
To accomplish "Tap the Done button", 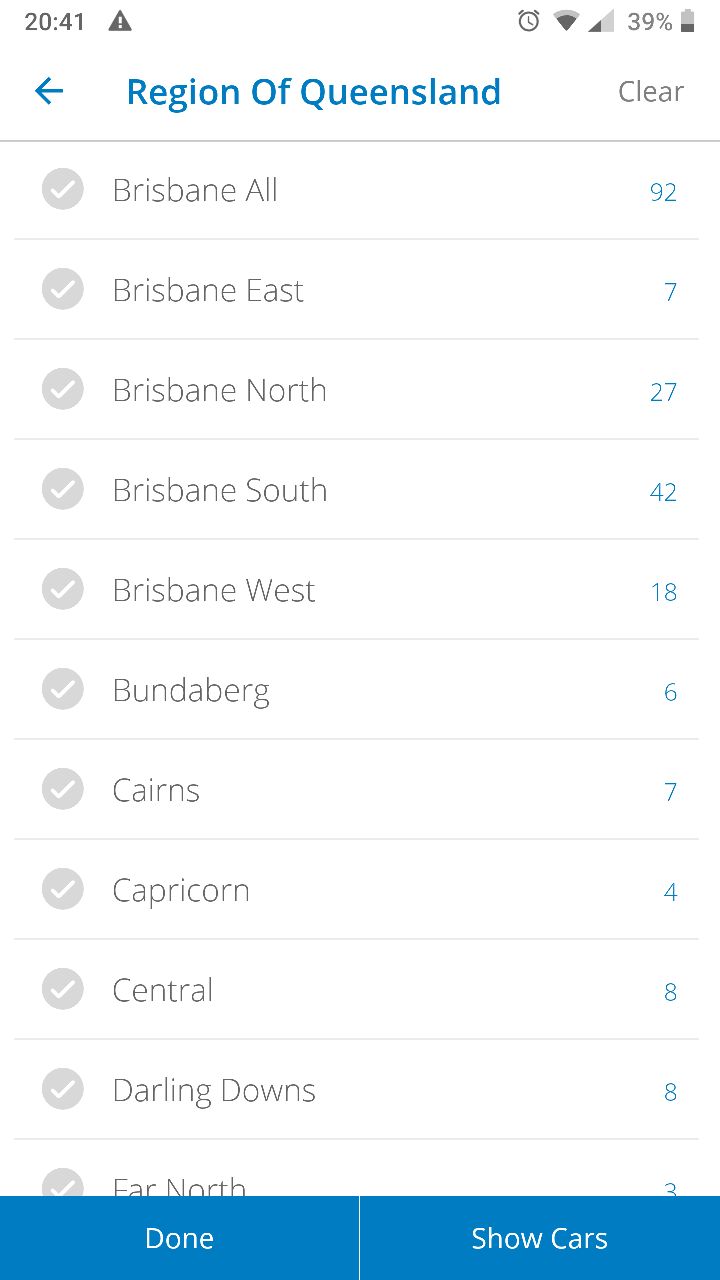I will coord(179,1238).
